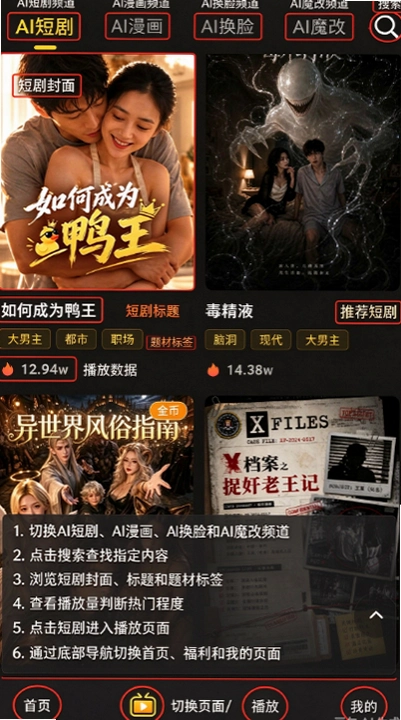
Task: Switch to the AI短剧 tab
Action: 44,27
